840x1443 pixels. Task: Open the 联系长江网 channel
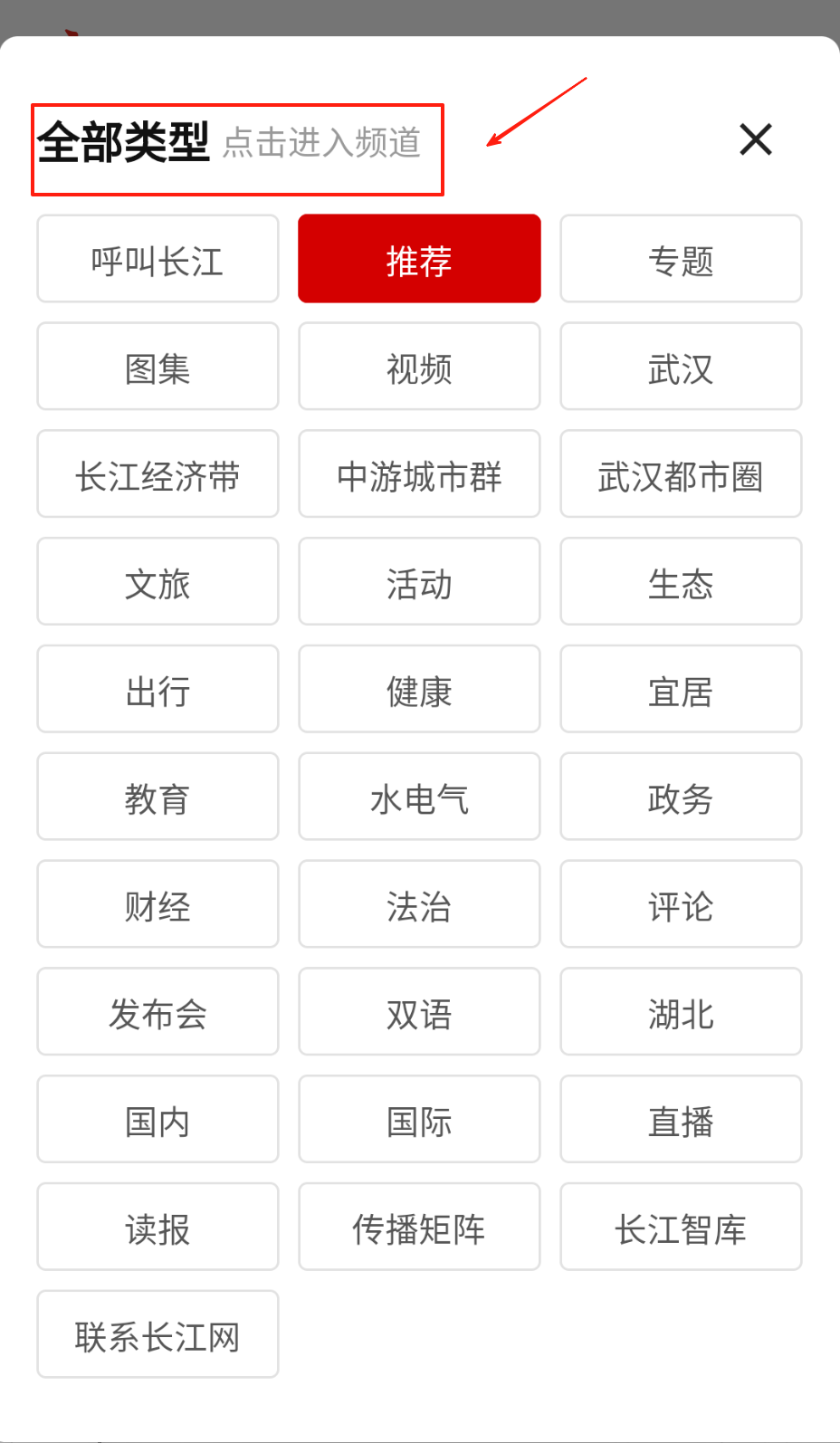(x=157, y=1335)
